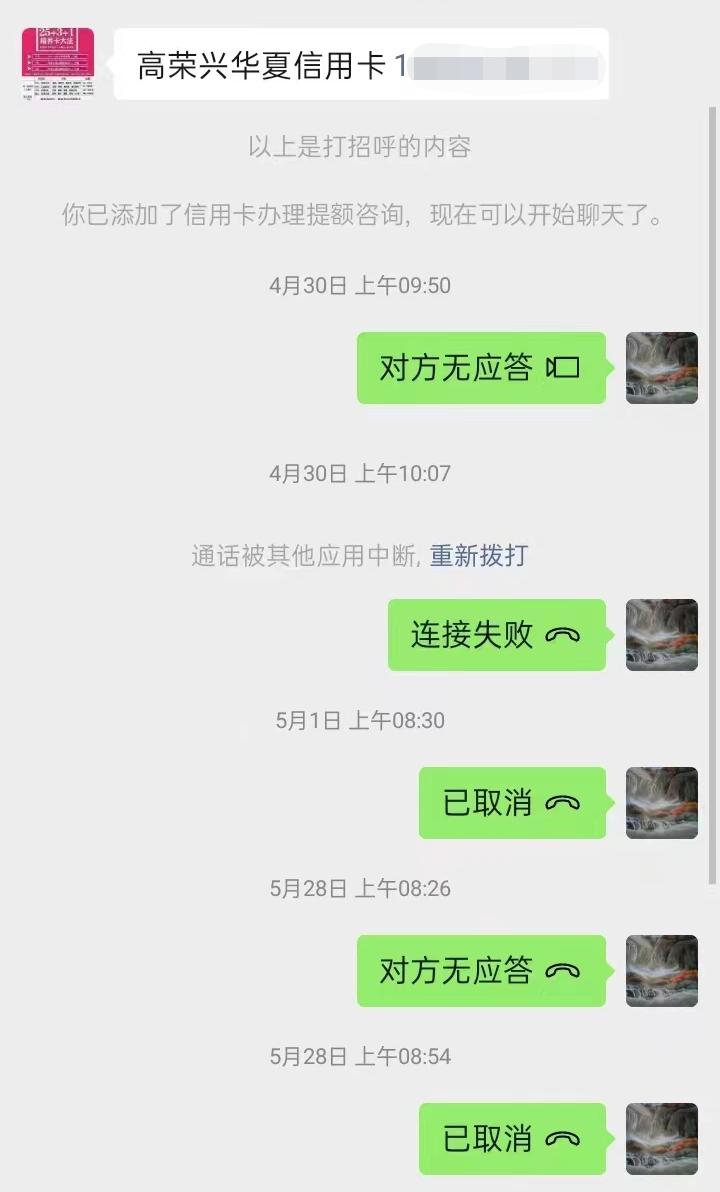Click the 你已添加了信用卡办理提额咨询 notice

[360, 216]
